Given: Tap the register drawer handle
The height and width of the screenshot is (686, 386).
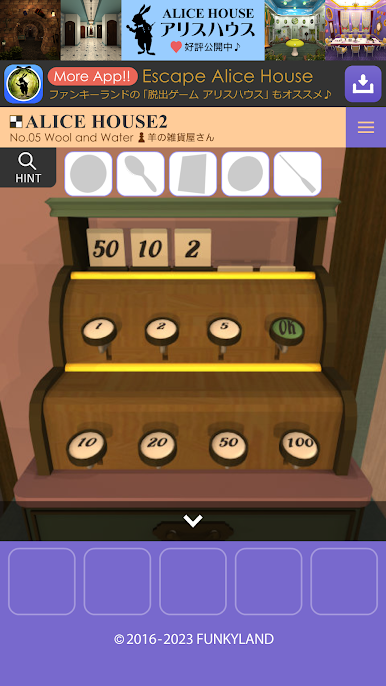Looking at the screenshot, I should (193, 531).
